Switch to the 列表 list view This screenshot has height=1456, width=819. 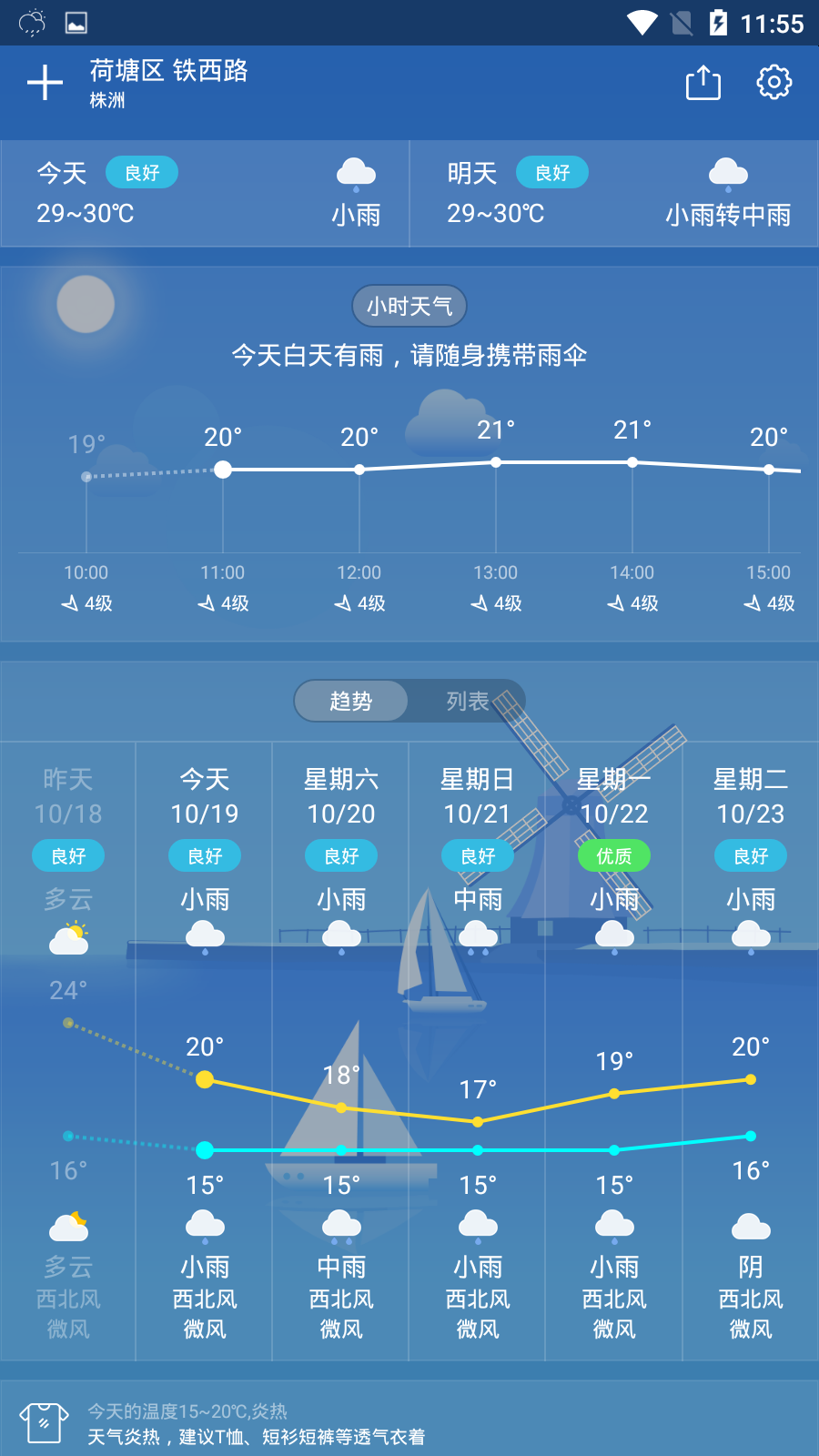(467, 701)
